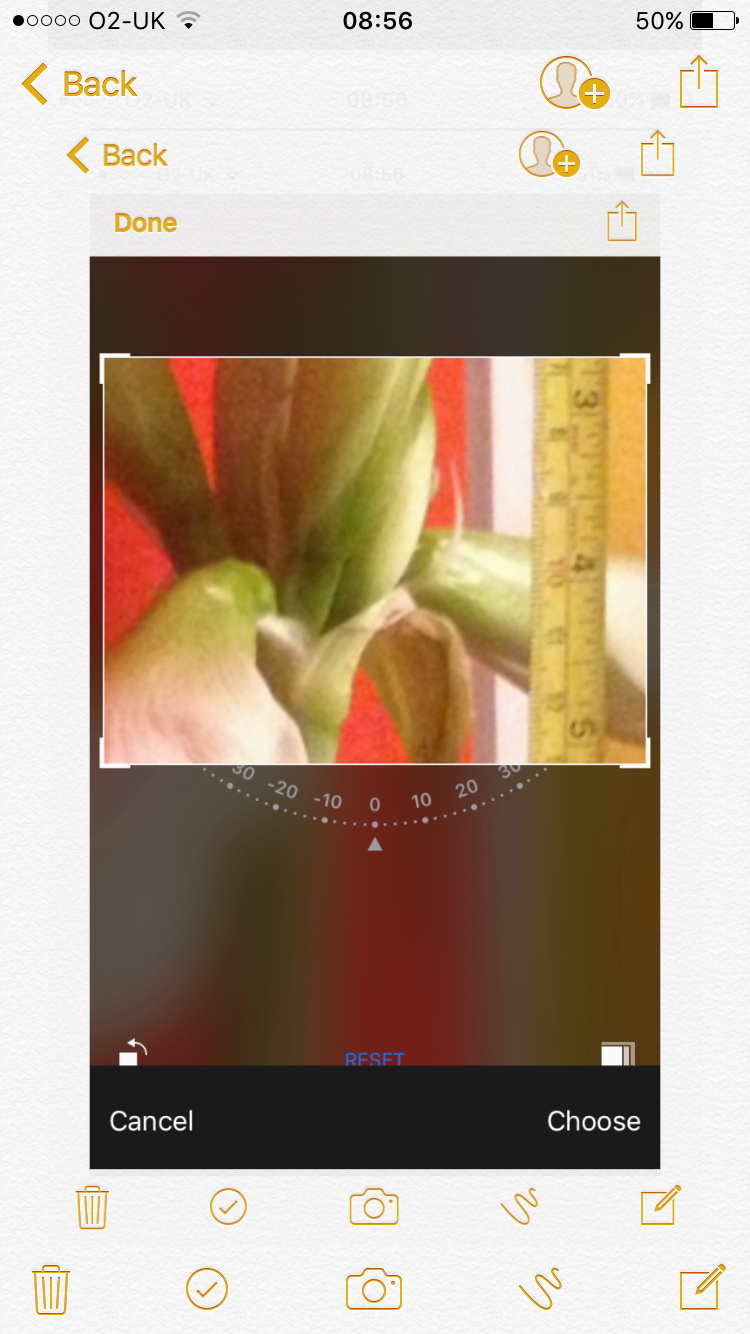Screen dimensions: 750x1334
Task: Go back using the outermost Back button
Action: [79, 84]
